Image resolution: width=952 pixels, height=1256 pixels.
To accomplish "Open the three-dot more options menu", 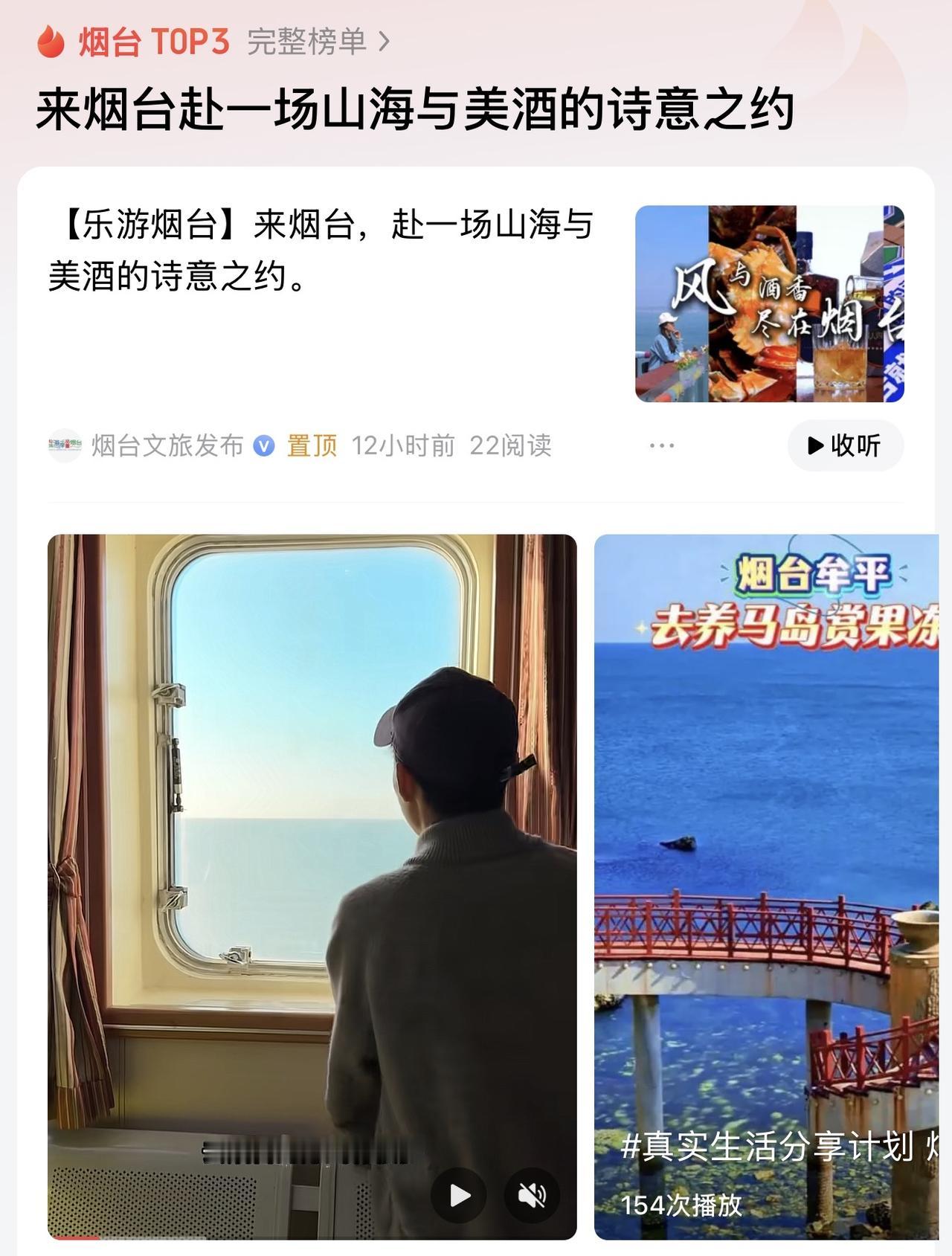I will (660, 444).
